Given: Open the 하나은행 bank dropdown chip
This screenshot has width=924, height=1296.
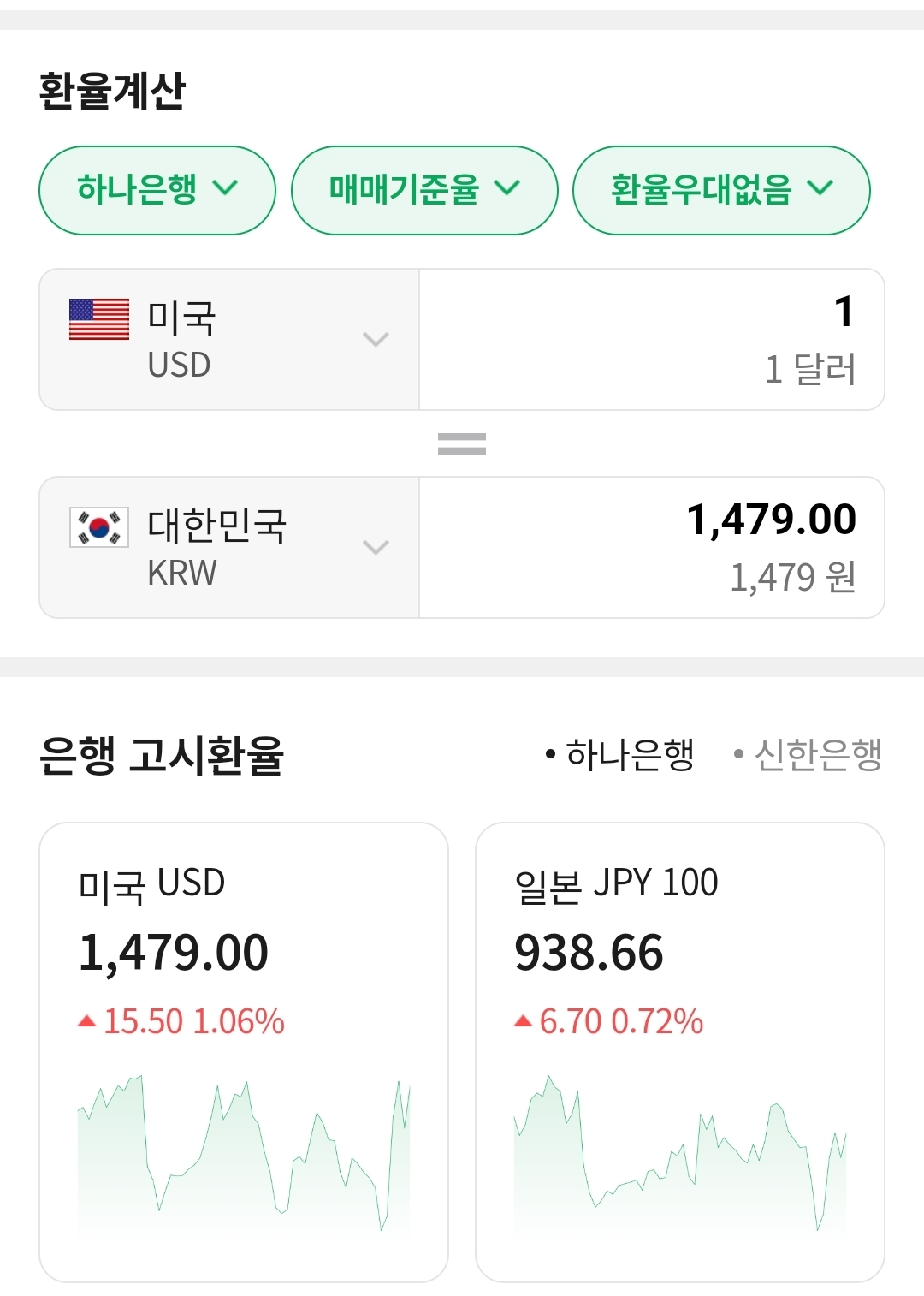Looking at the screenshot, I should 157,190.
